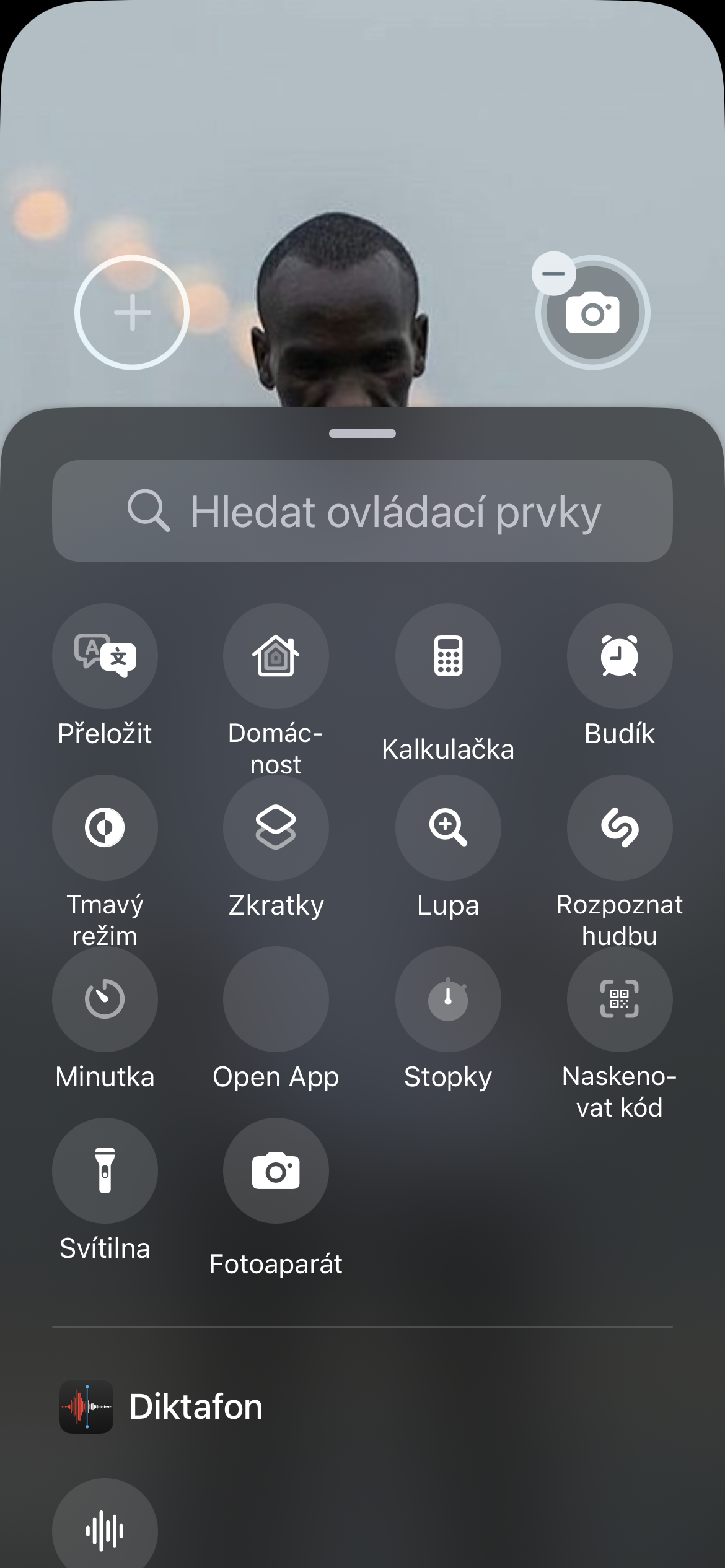The width and height of the screenshot is (725, 1568).
Task: Tap the search controls field
Action: pyautogui.click(x=362, y=511)
